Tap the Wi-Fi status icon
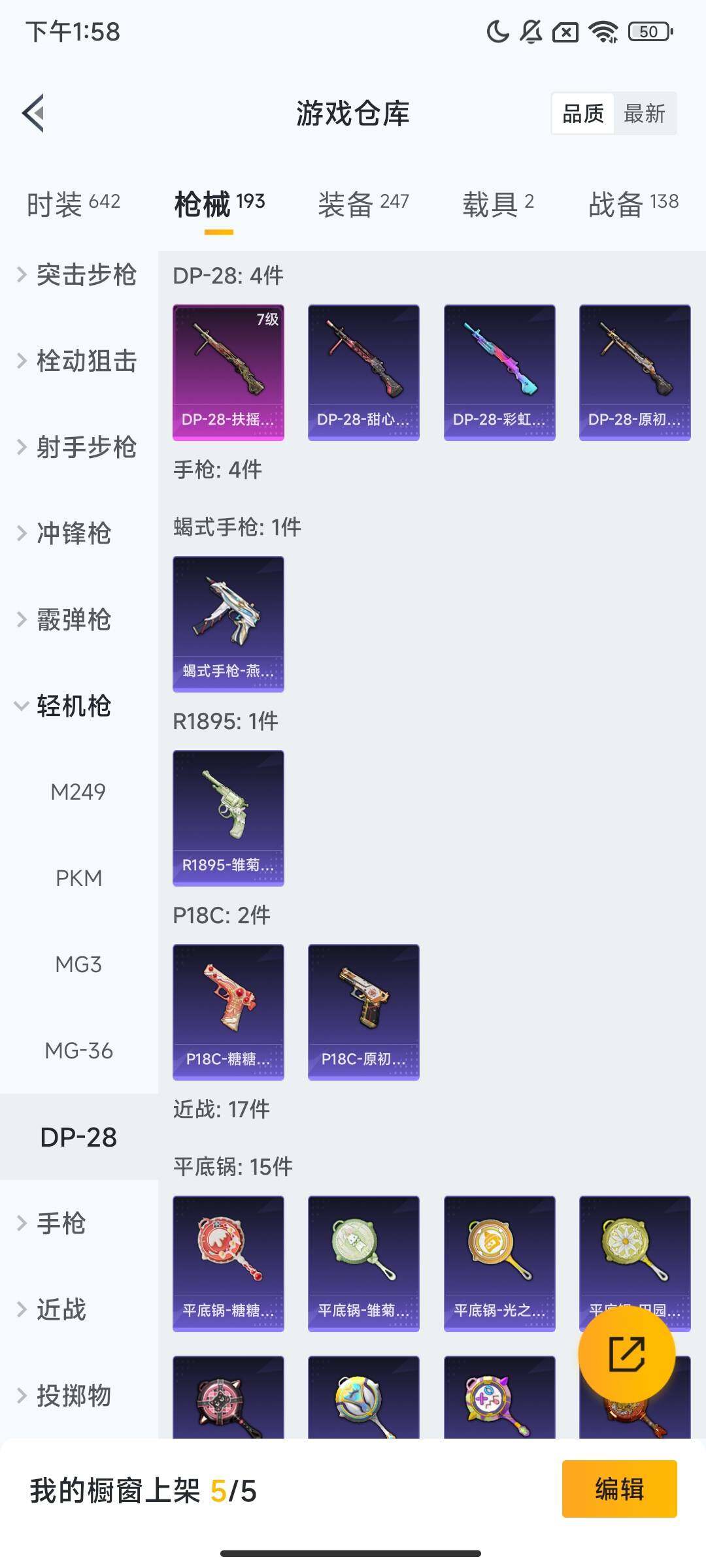This screenshot has height=1568, width=706. (x=603, y=31)
